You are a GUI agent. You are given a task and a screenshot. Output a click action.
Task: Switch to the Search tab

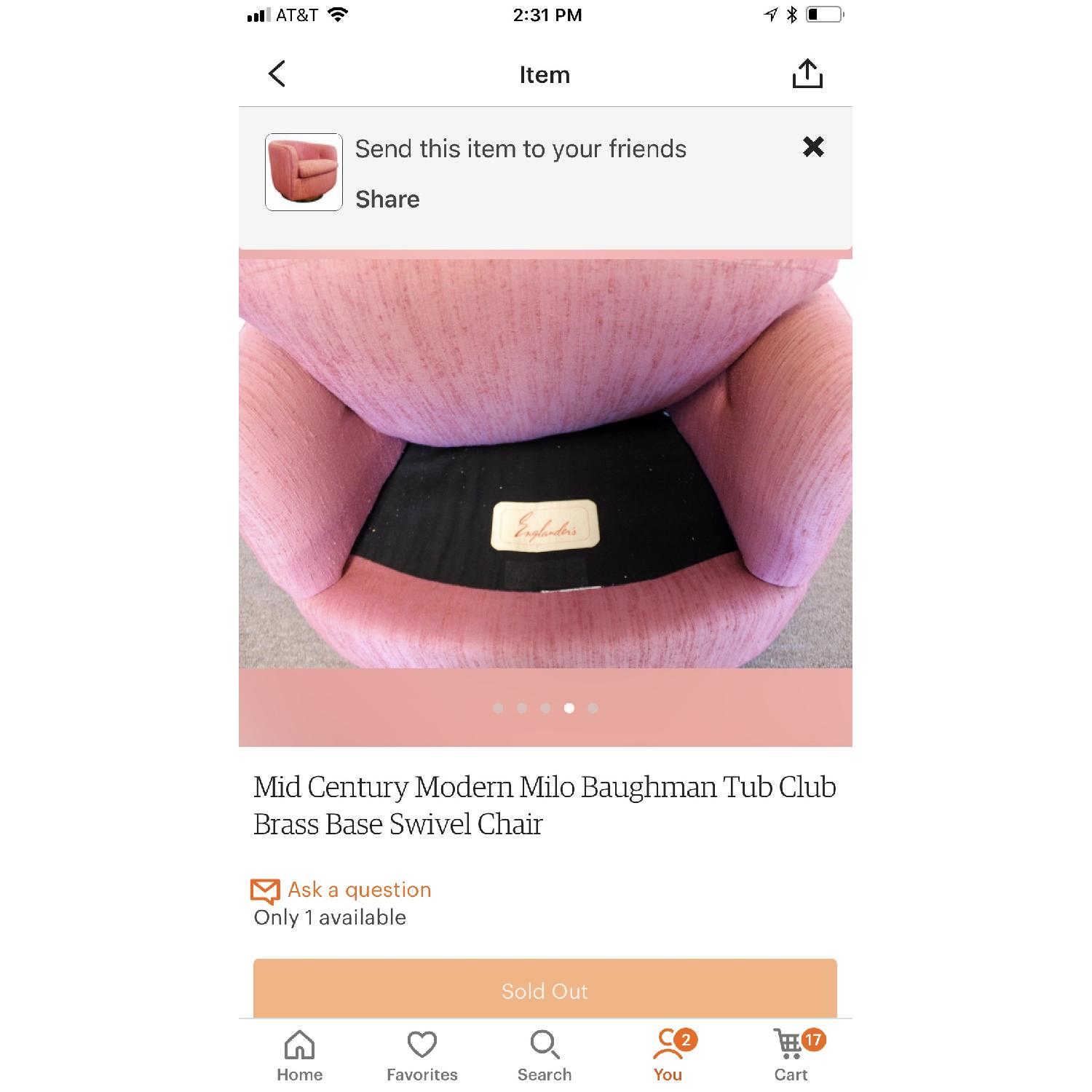click(x=545, y=1056)
